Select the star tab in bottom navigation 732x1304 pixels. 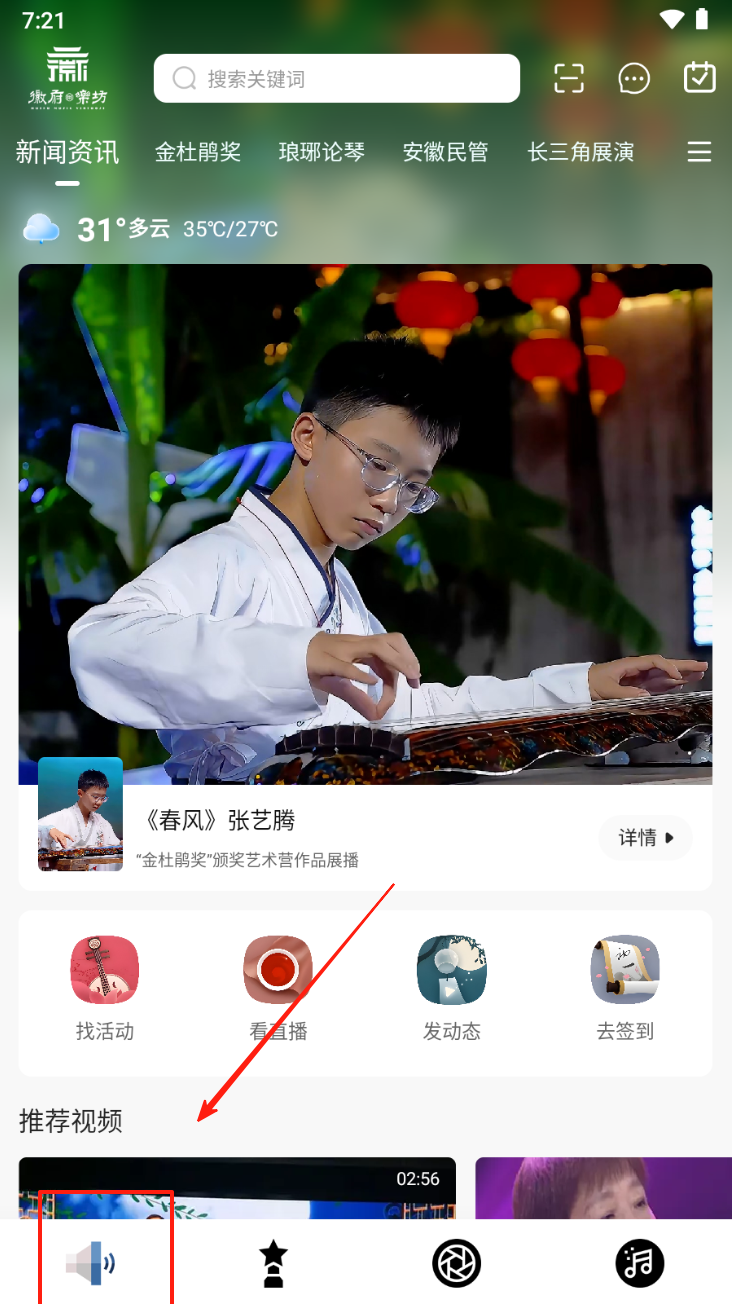point(273,1263)
